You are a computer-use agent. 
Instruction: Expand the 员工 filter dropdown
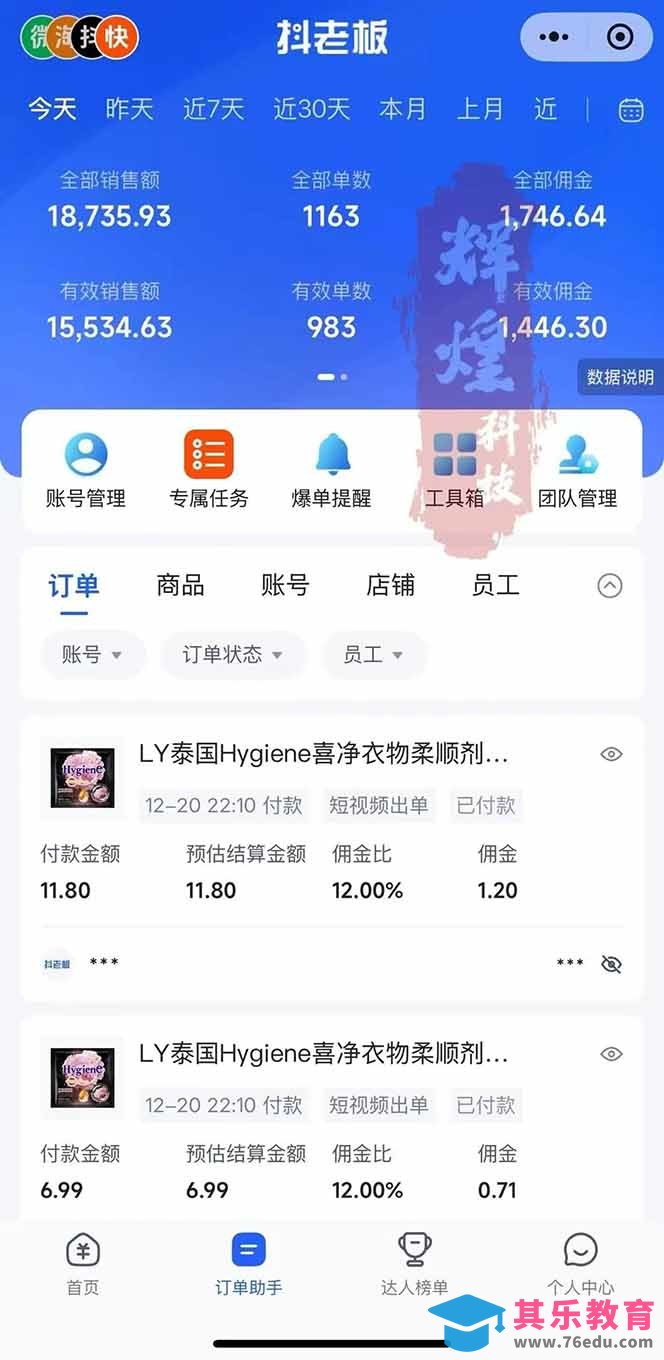point(373,655)
